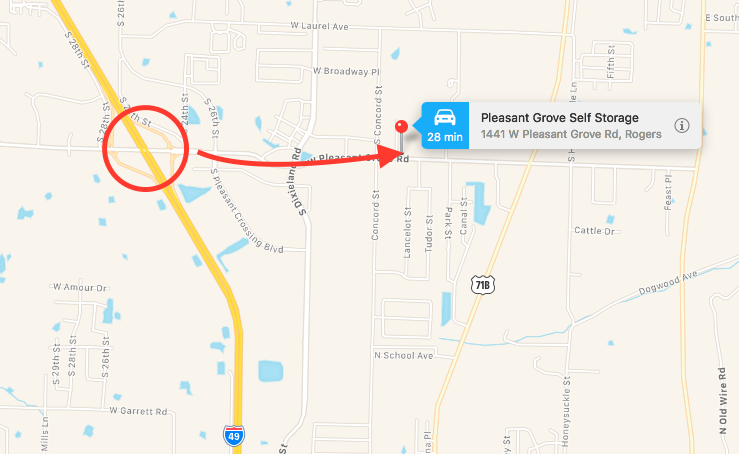Get 28 min driving directions
This screenshot has width=739, height=454.
click(443, 125)
